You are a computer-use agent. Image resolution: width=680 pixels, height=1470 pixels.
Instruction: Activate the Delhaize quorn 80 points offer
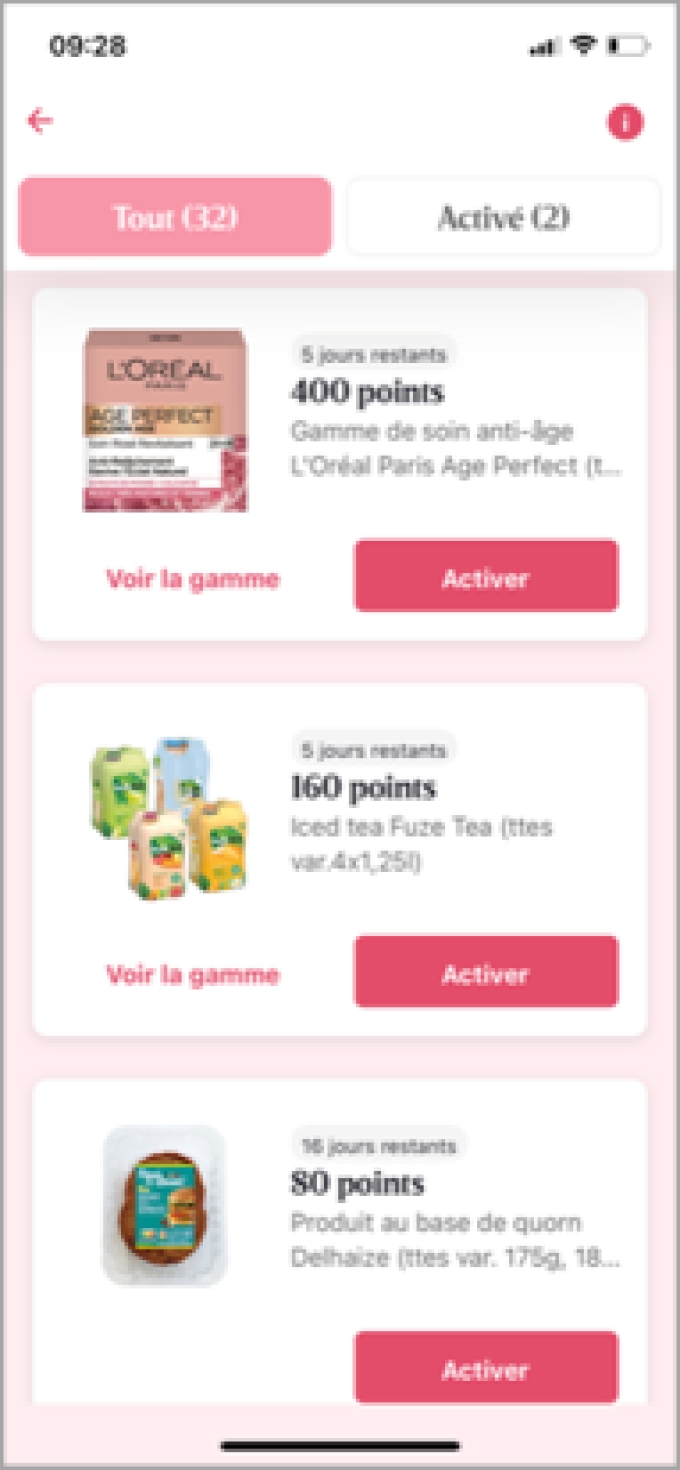pos(486,1367)
